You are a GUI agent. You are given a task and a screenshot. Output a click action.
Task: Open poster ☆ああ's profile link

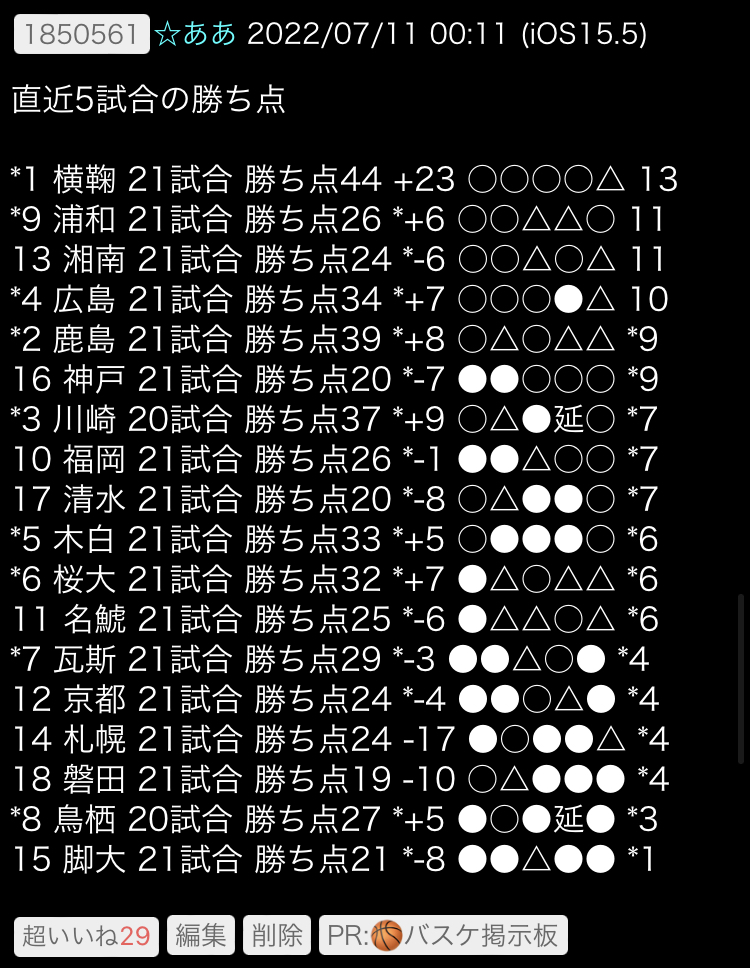(x=196, y=34)
